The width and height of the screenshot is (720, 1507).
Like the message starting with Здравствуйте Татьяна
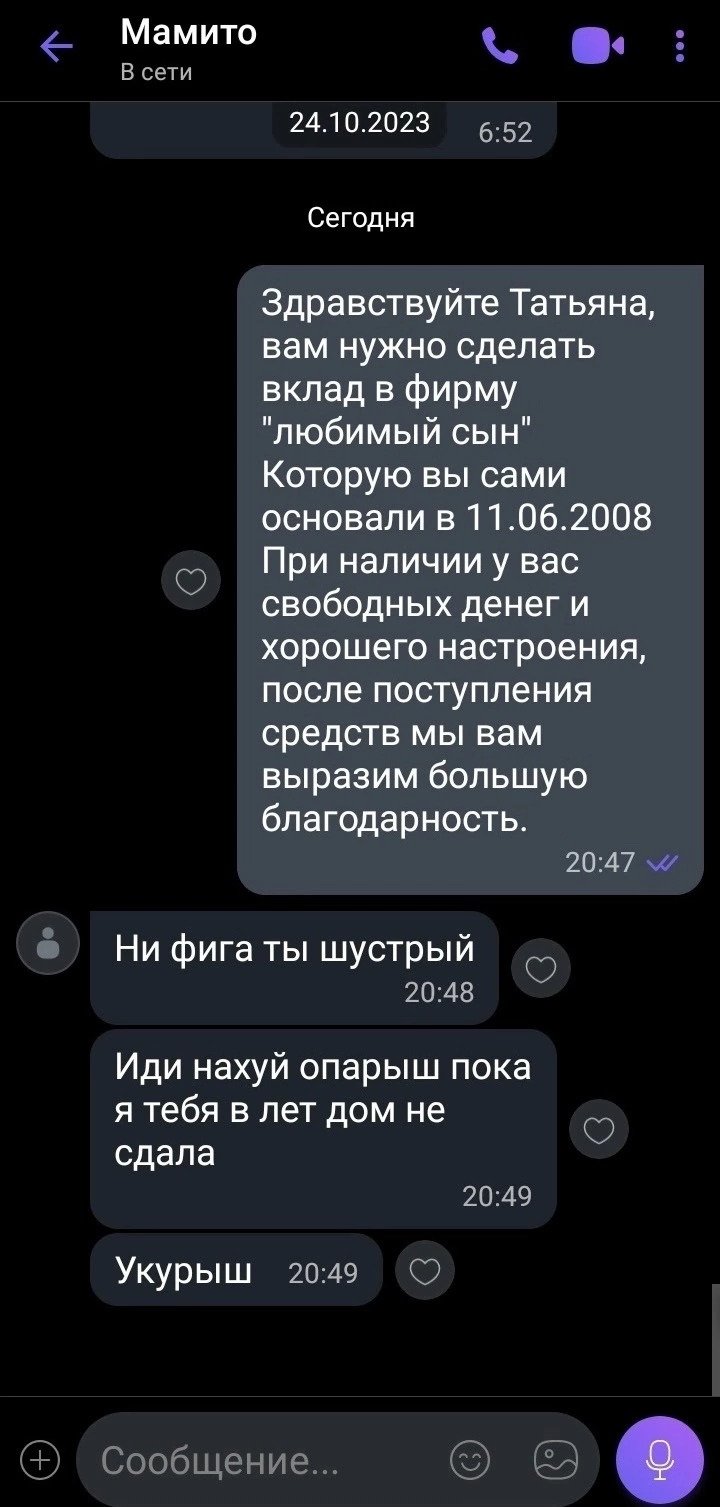pos(190,580)
